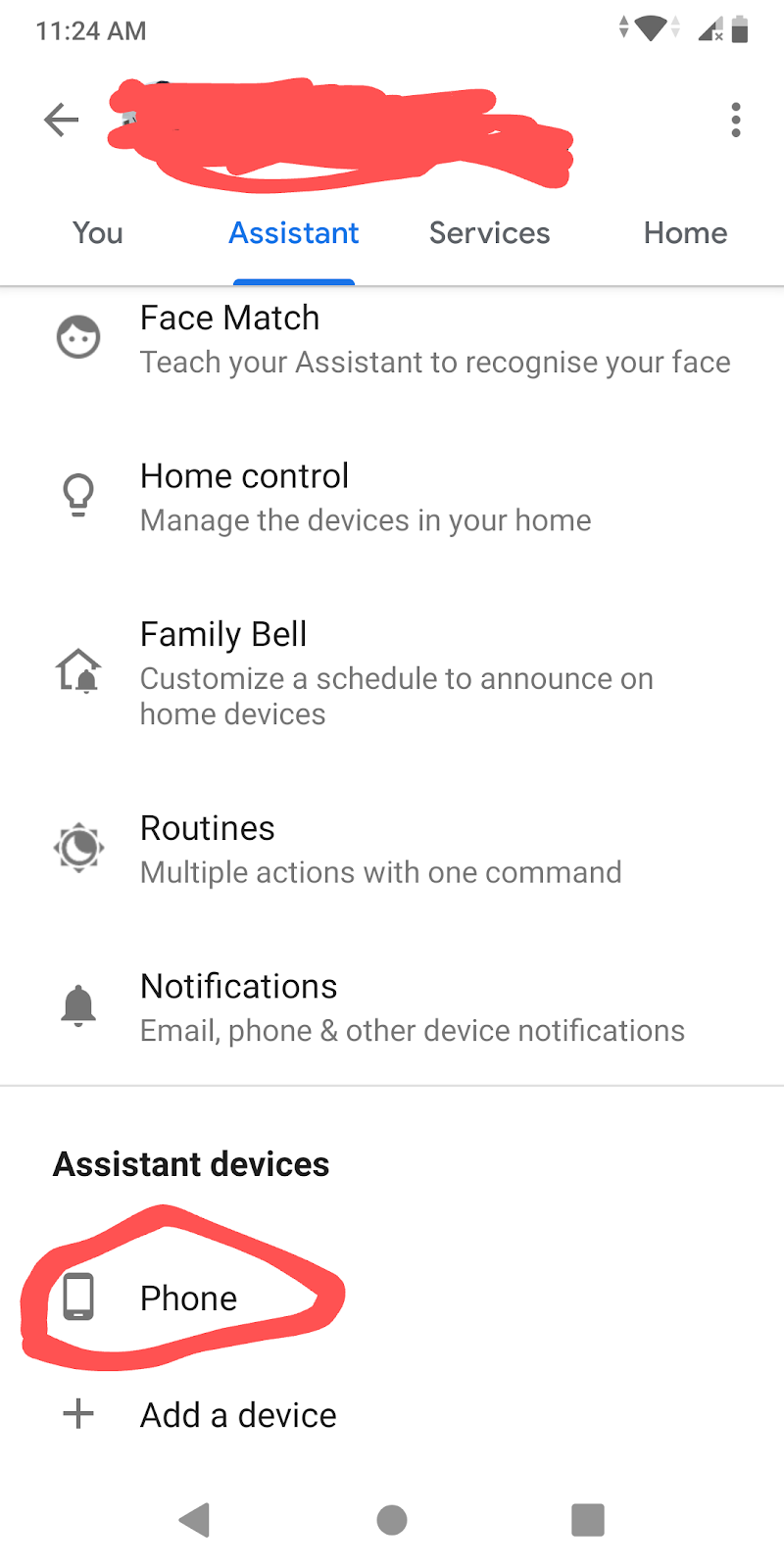Select the Assistant tab
Image resolution: width=784 pixels, height=1568 pixels.
pos(293,233)
